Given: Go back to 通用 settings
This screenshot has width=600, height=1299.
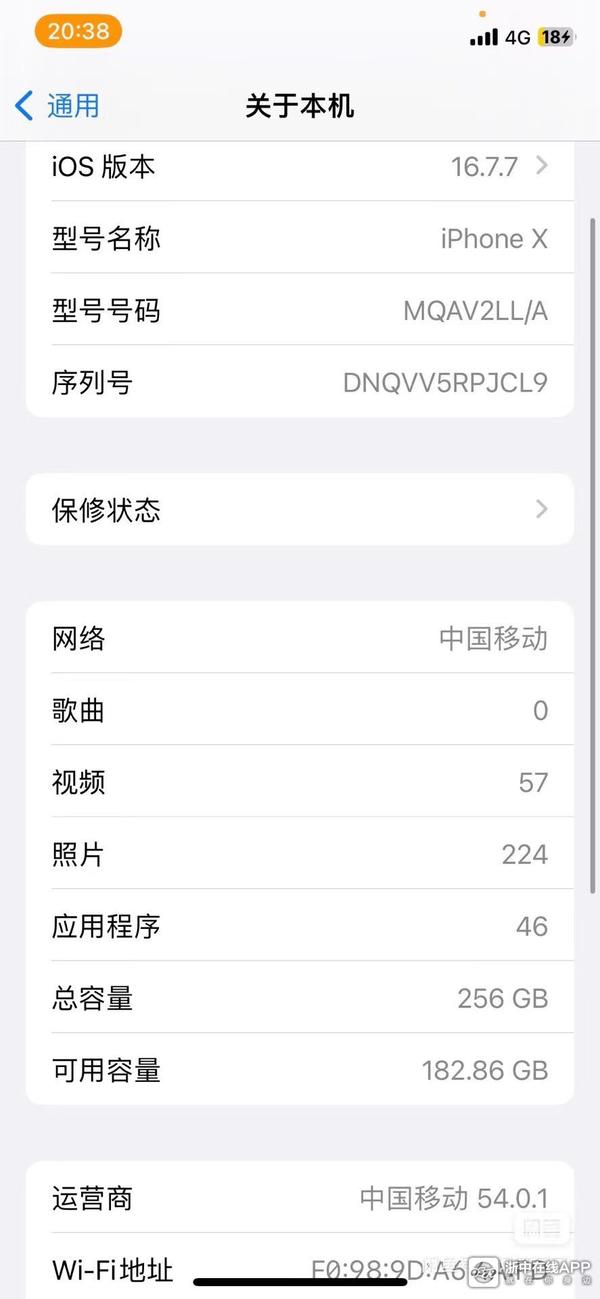Looking at the screenshot, I should pyautogui.click(x=58, y=105).
